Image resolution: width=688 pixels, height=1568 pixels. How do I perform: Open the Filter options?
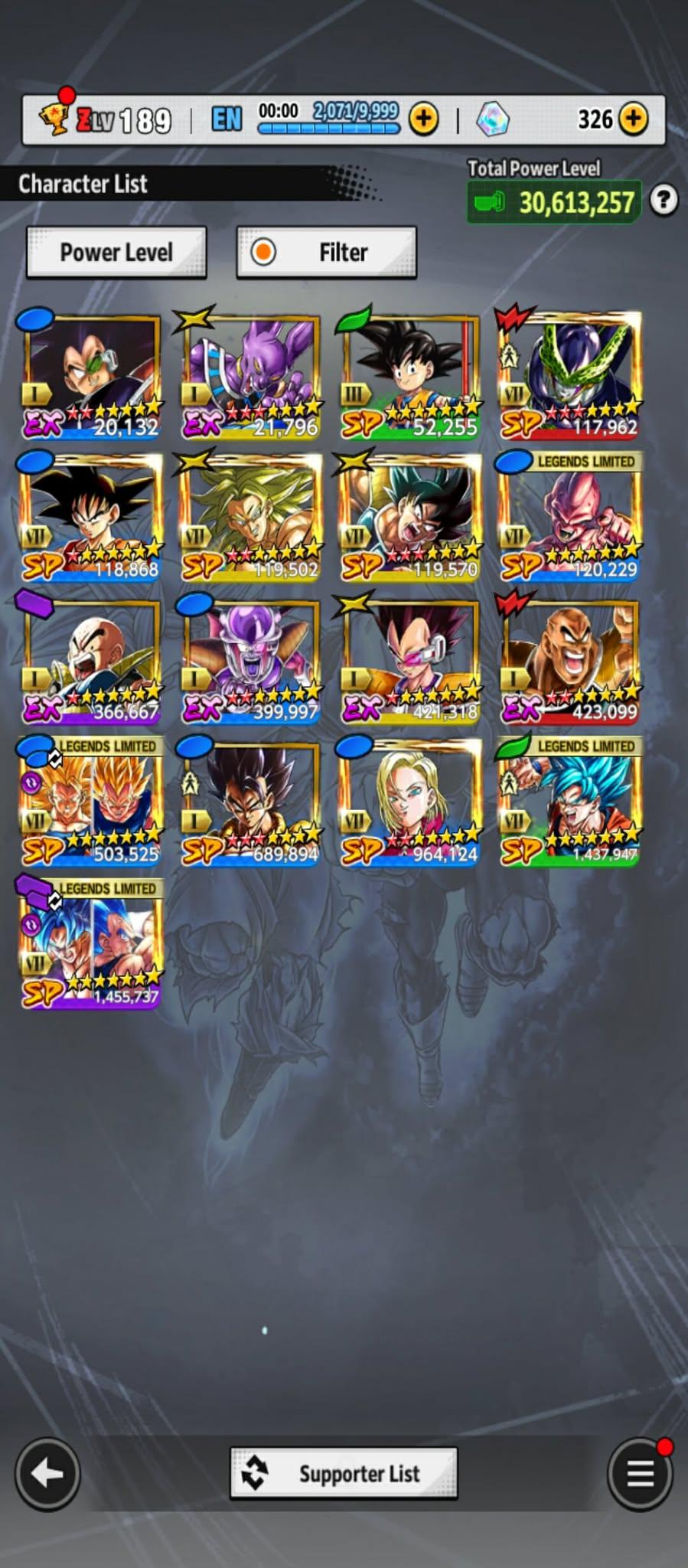pos(327,252)
